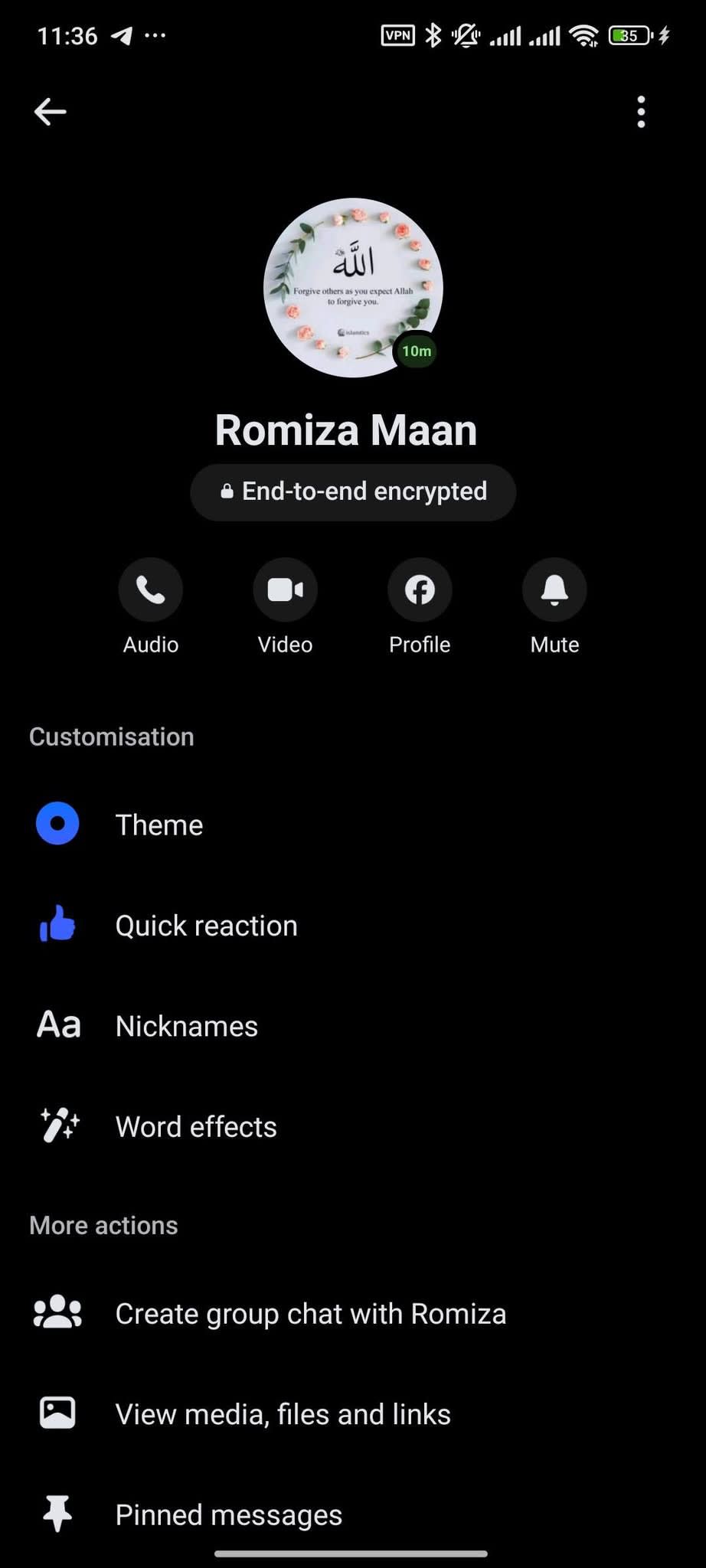Open Pinned messages
Image resolution: width=706 pixels, height=1568 pixels.
click(228, 1514)
